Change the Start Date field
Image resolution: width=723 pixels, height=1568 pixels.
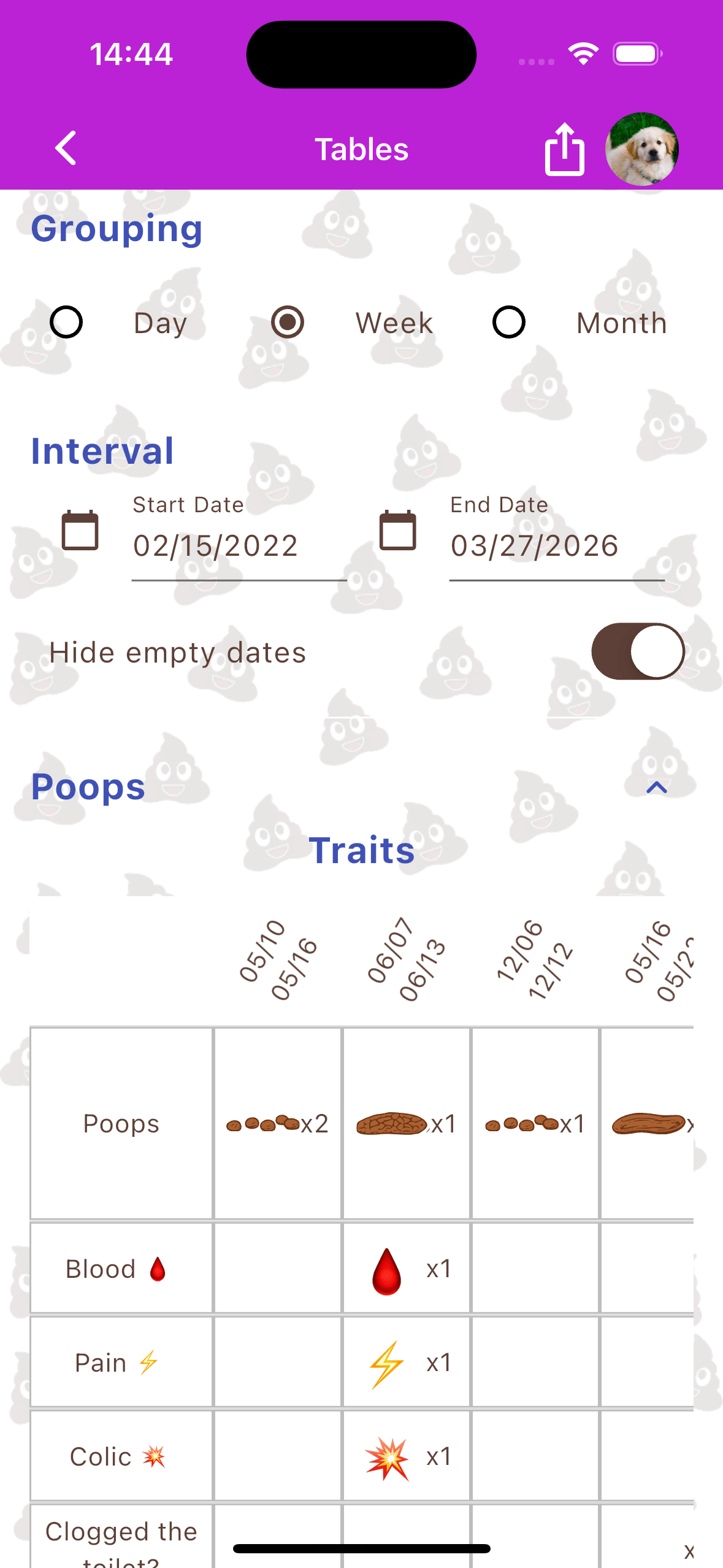239,545
